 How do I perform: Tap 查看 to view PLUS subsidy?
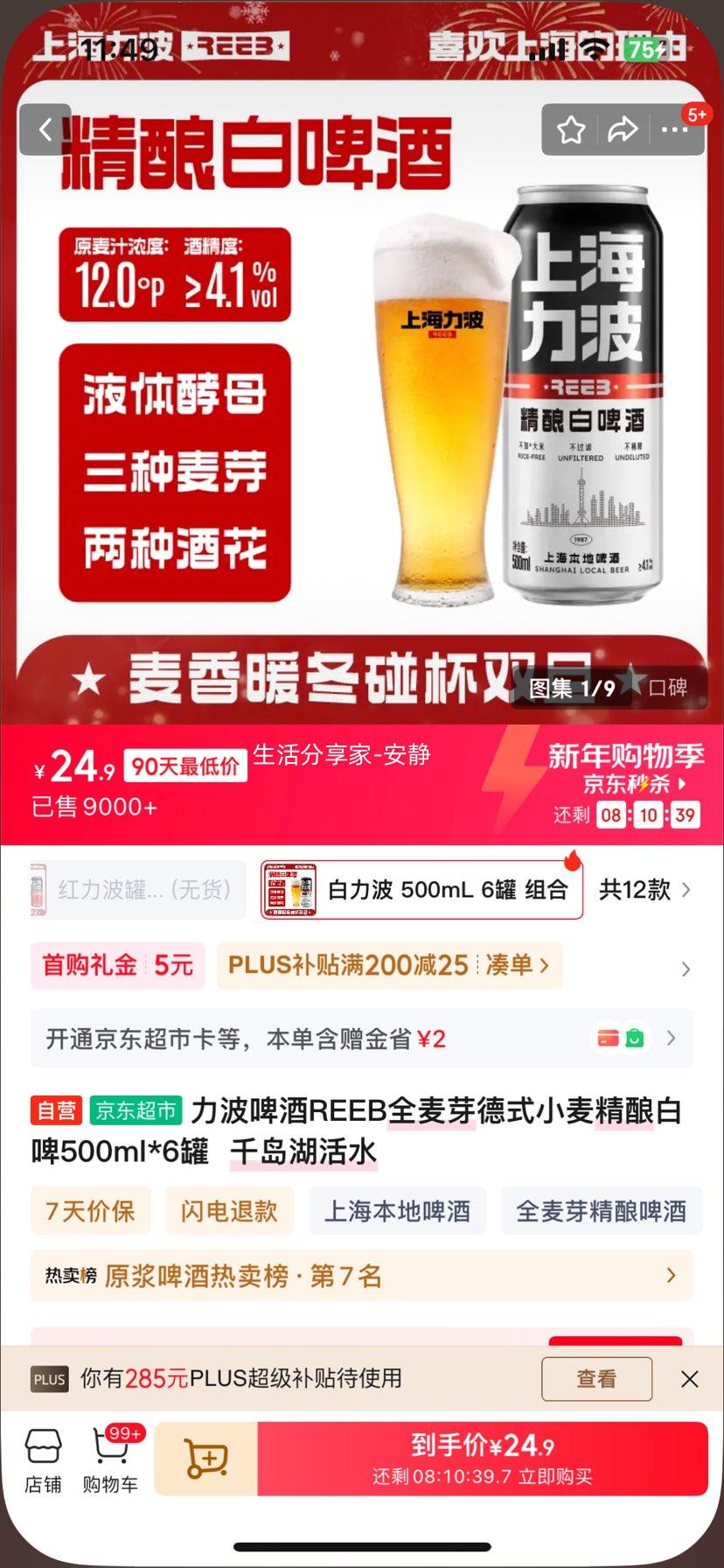[596, 1379]
